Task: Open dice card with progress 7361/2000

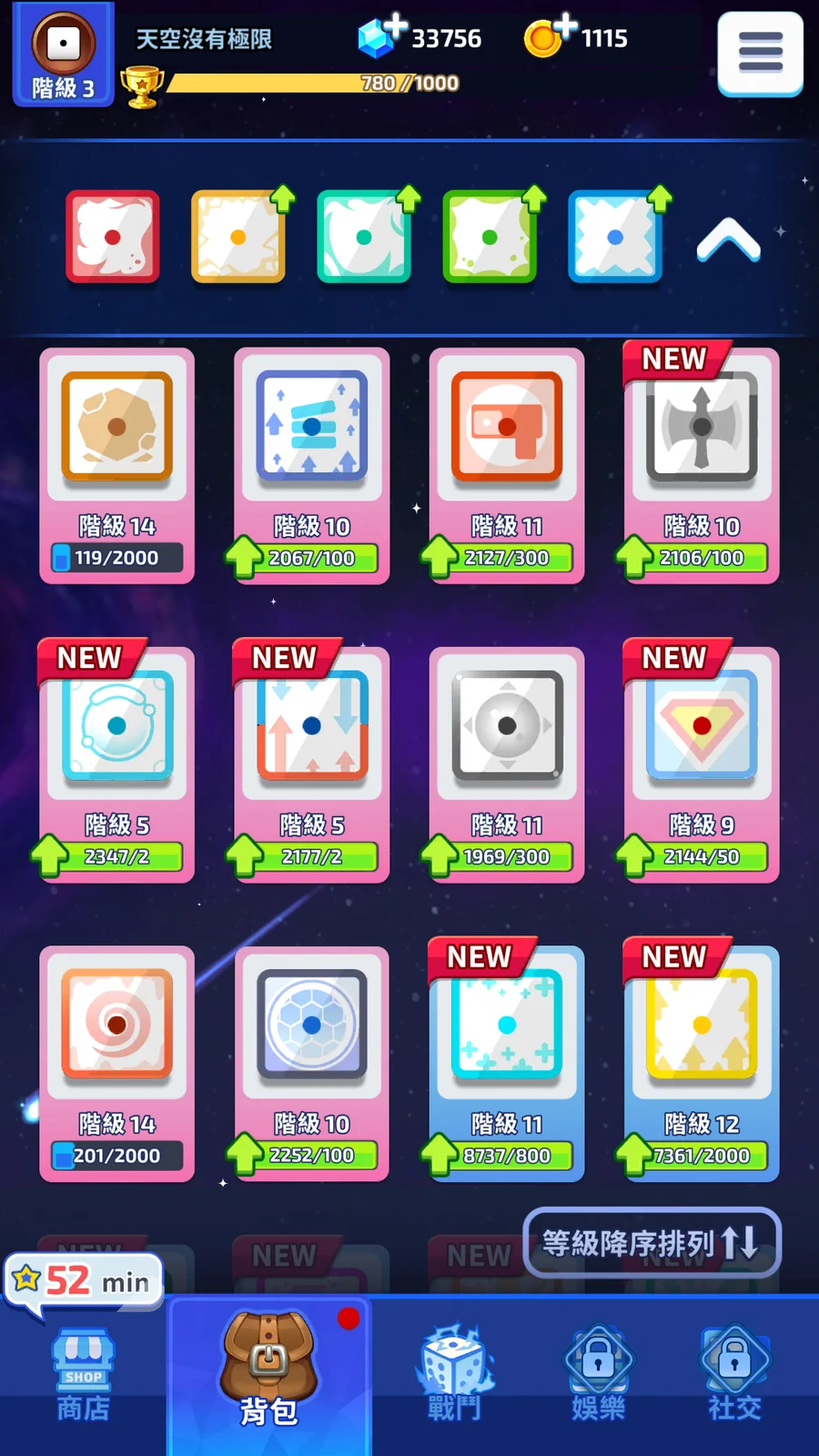Action: point(701,1062)
